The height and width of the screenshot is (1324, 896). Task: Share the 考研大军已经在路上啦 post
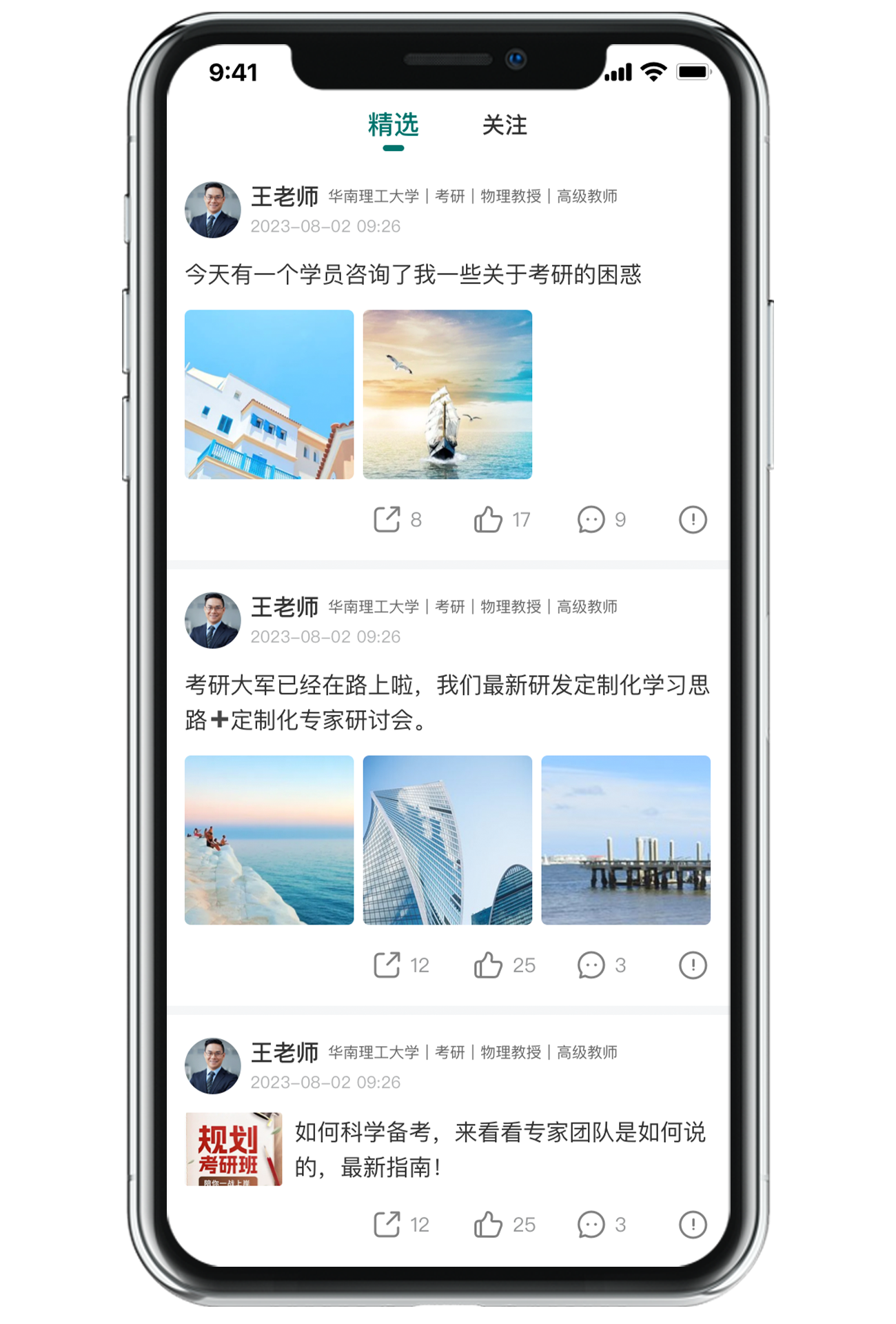[x=387, y=965]
